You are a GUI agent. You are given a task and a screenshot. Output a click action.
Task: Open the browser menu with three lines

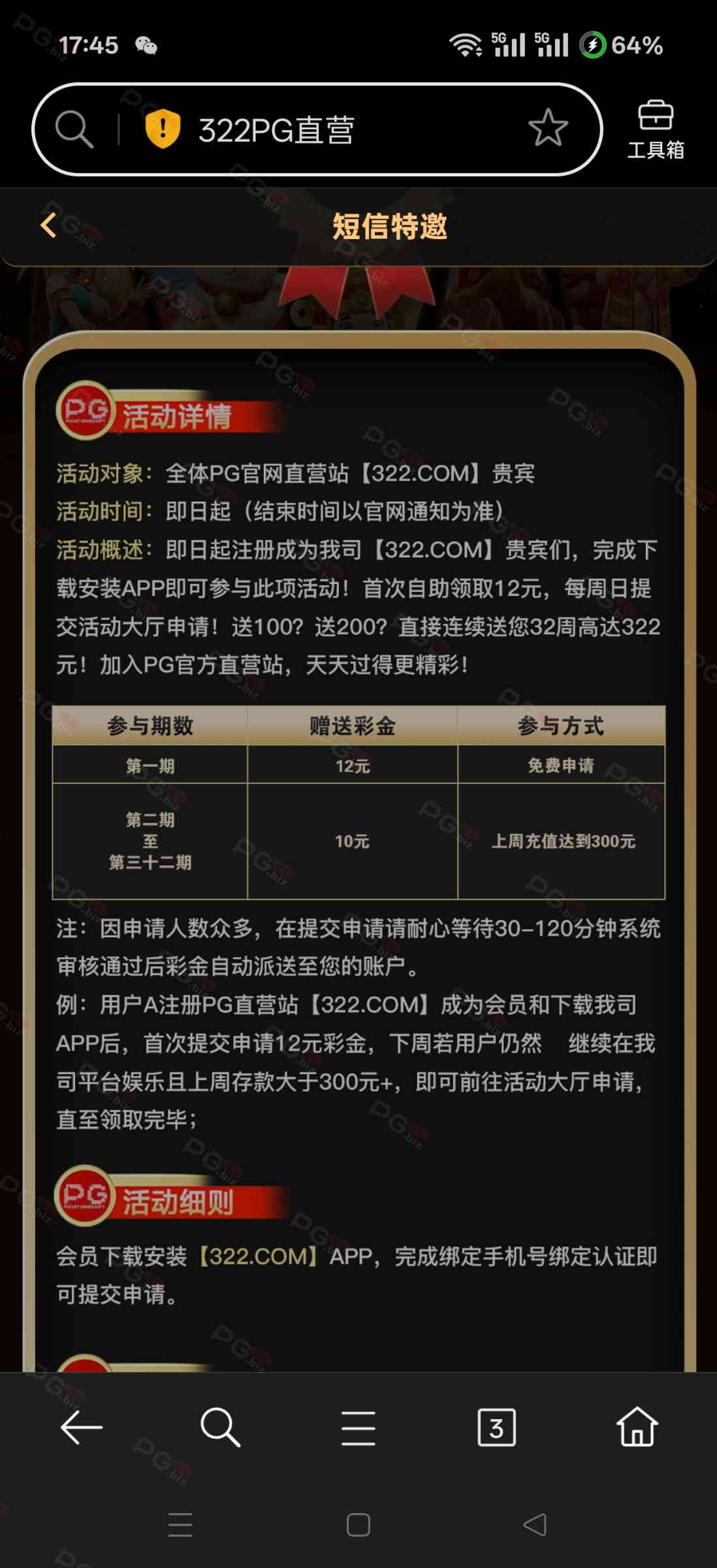point(358,1428)
